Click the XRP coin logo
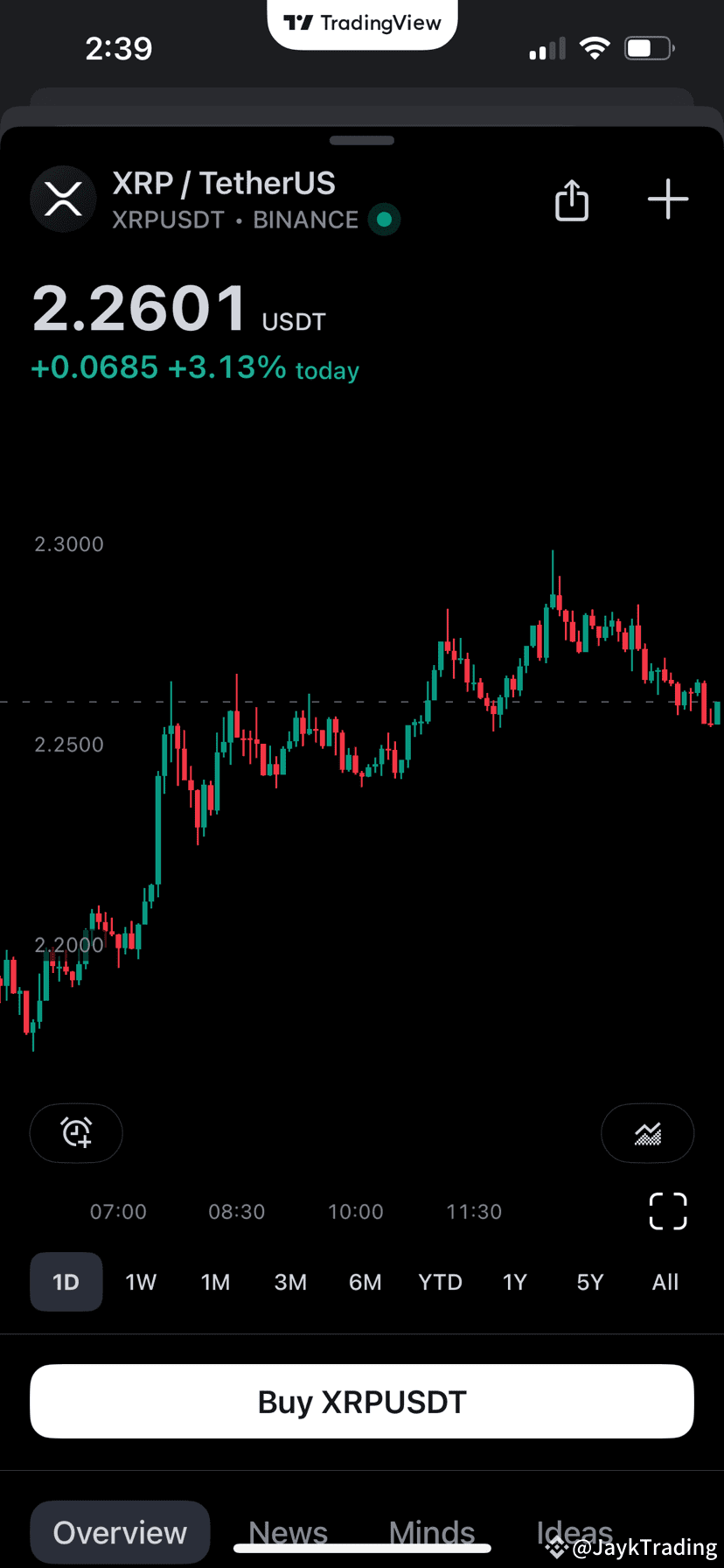The width and height of the screenshot is (724, 1568). point(62,199)
